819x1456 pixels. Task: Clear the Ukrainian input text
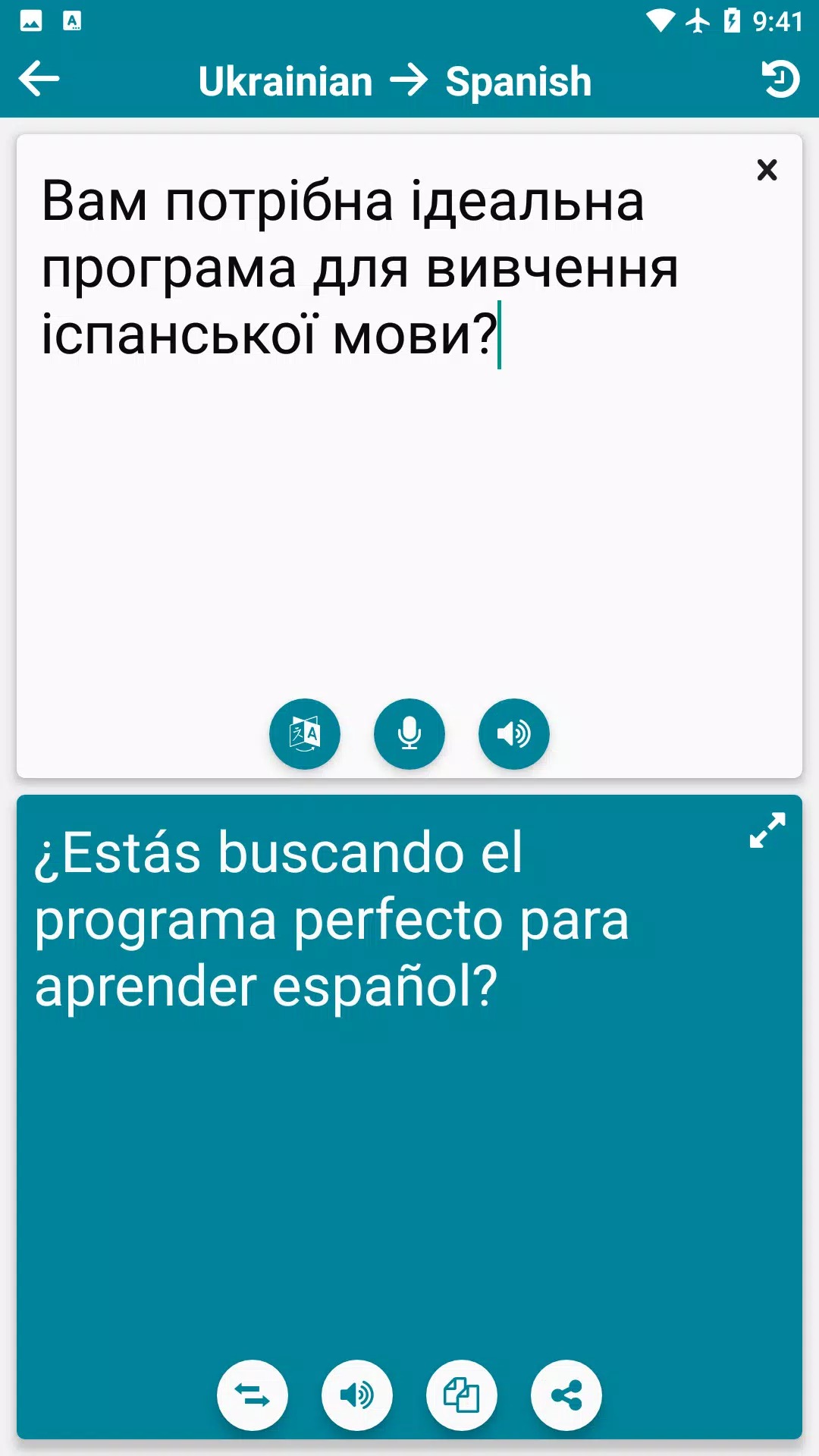(767, 170)
